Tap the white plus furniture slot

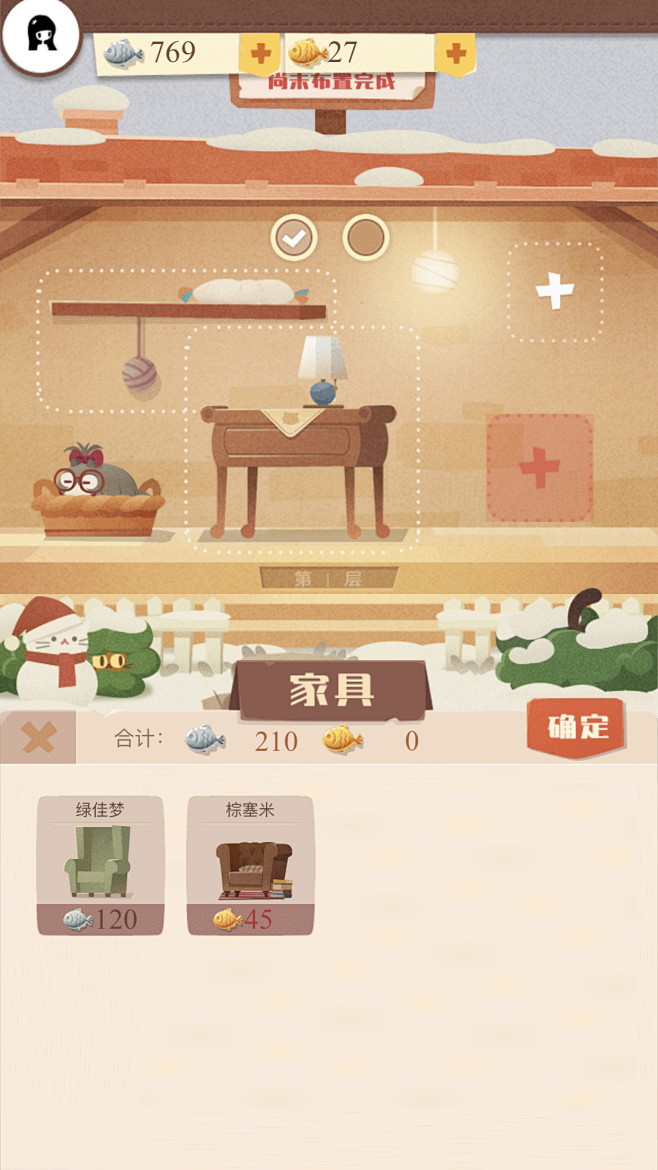(555, 291)
